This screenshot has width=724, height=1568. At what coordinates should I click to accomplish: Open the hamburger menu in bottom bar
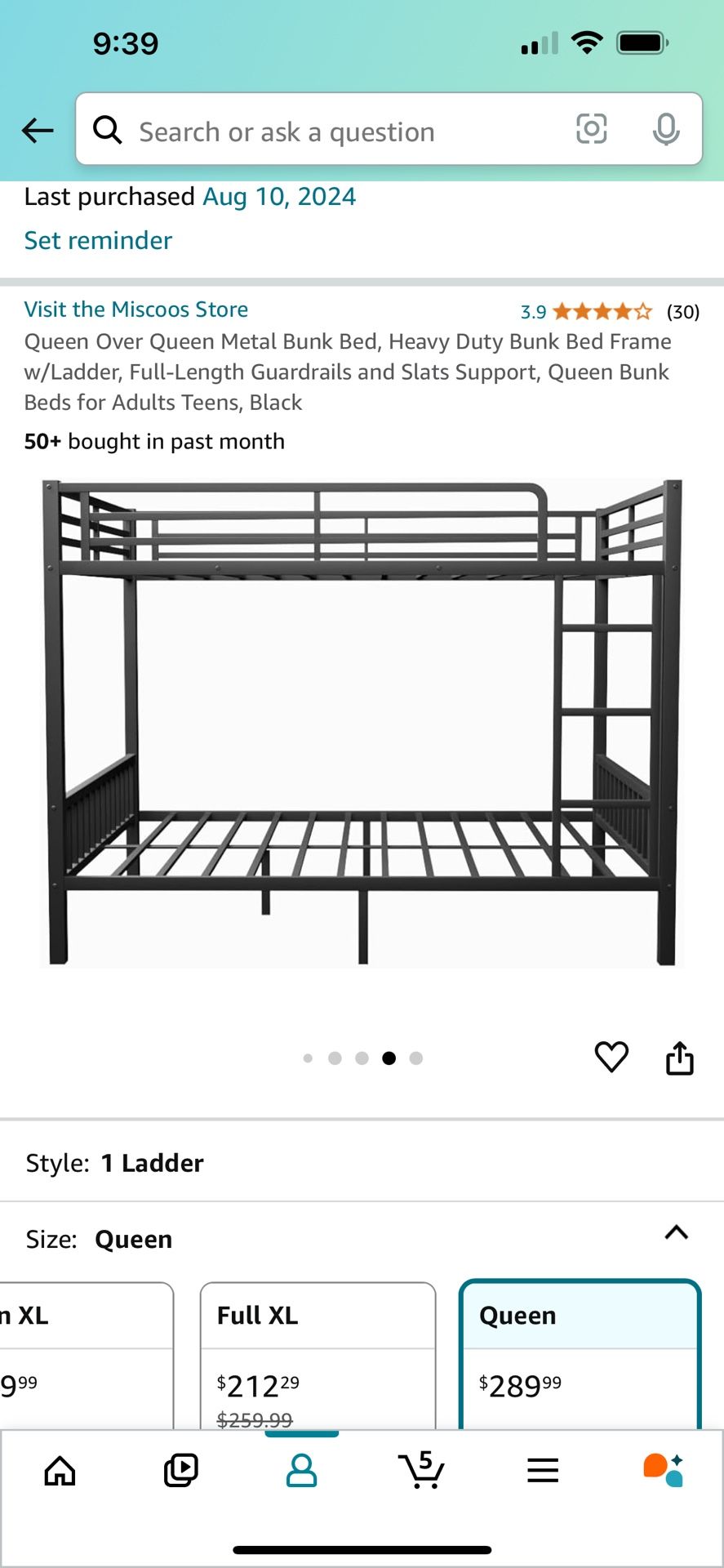(542, 1470)
